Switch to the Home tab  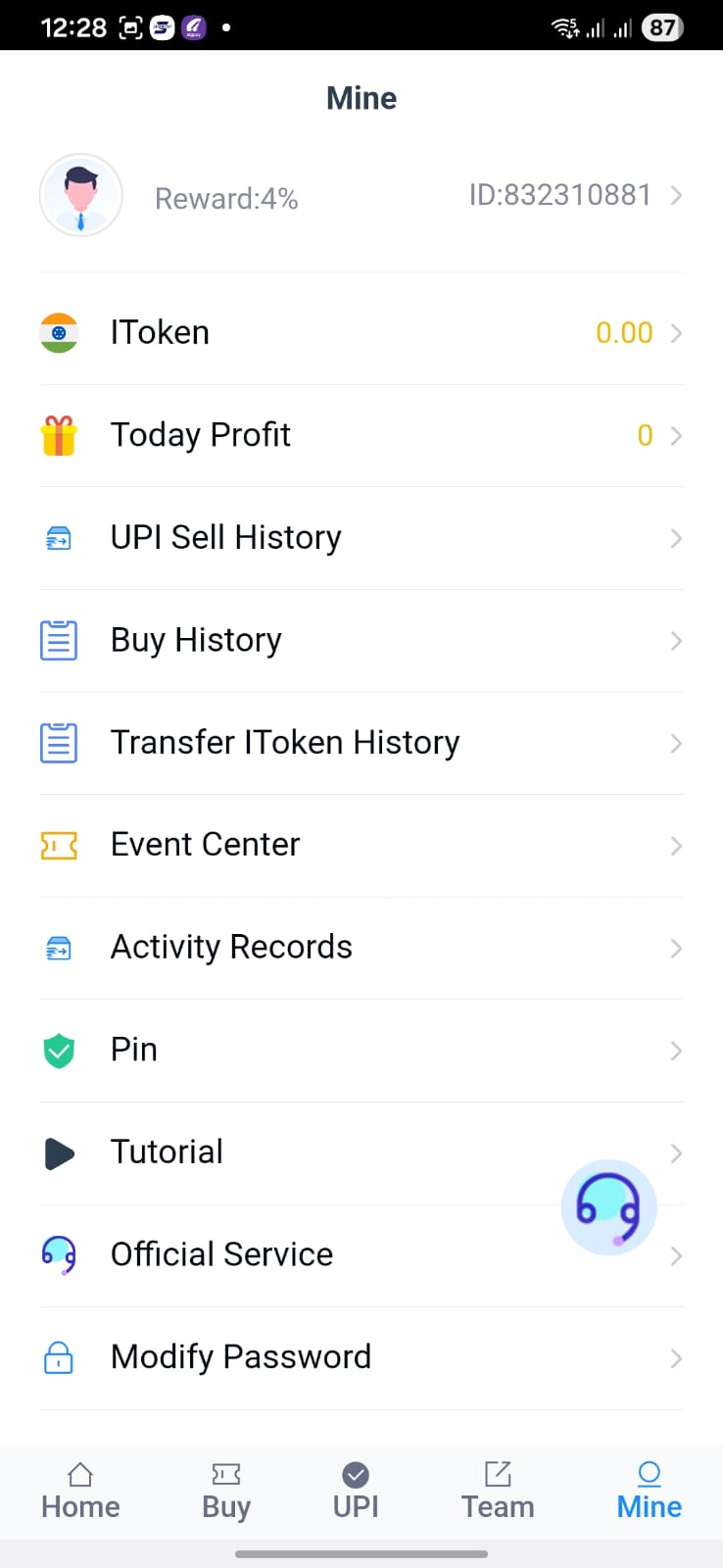80,1491
